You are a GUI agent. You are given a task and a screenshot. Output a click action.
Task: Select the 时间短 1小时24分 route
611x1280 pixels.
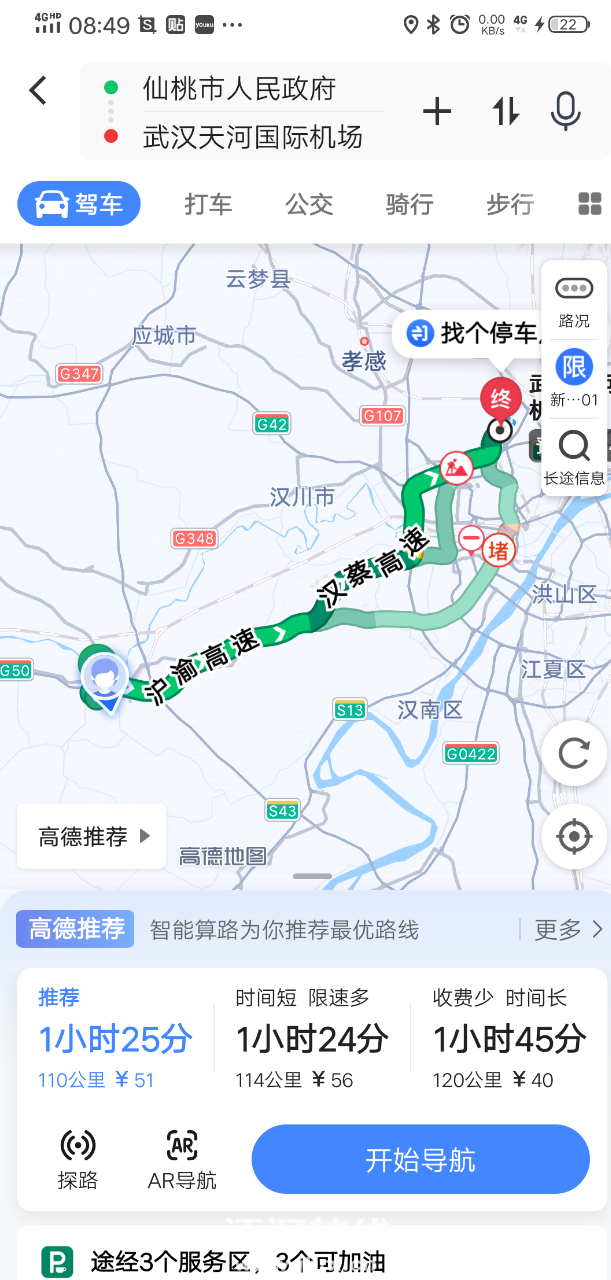click(x=311, y=1038)
